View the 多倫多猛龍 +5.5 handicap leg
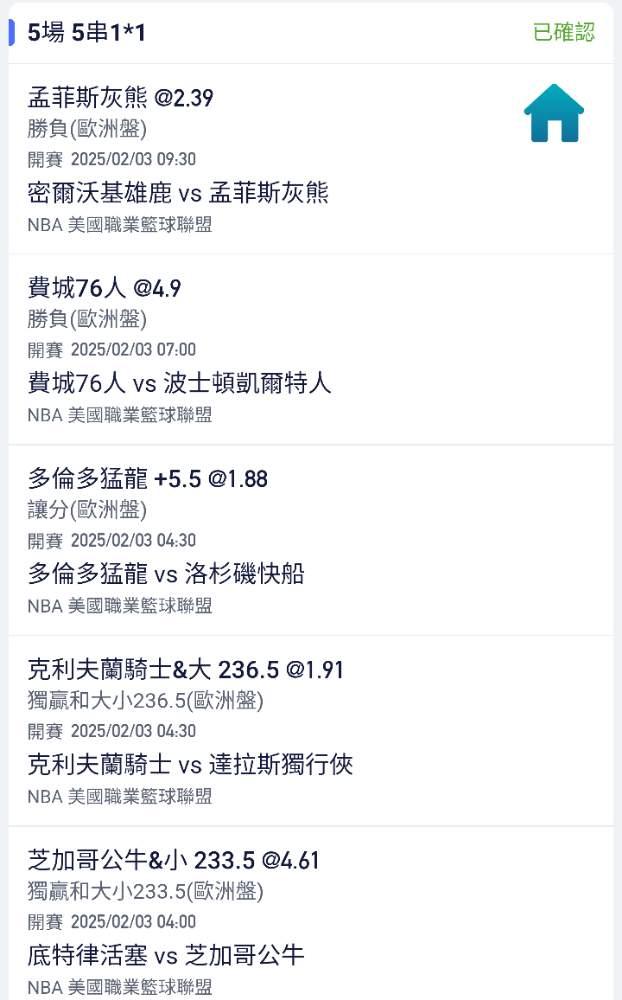This screenshot has height=1000, width=622. click(x=148, y=479)
